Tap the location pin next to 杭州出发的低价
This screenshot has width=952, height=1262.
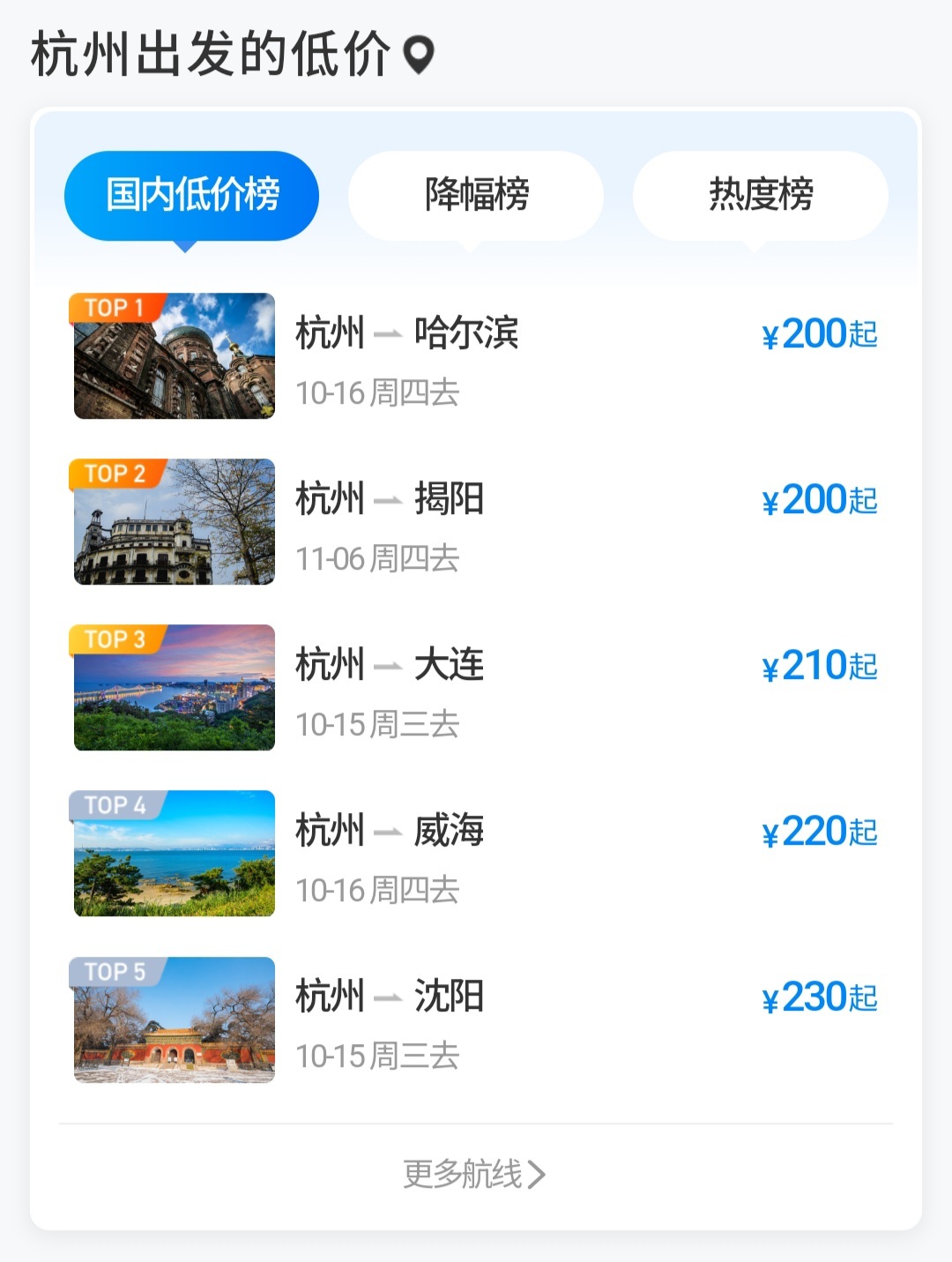pos(419,56)
